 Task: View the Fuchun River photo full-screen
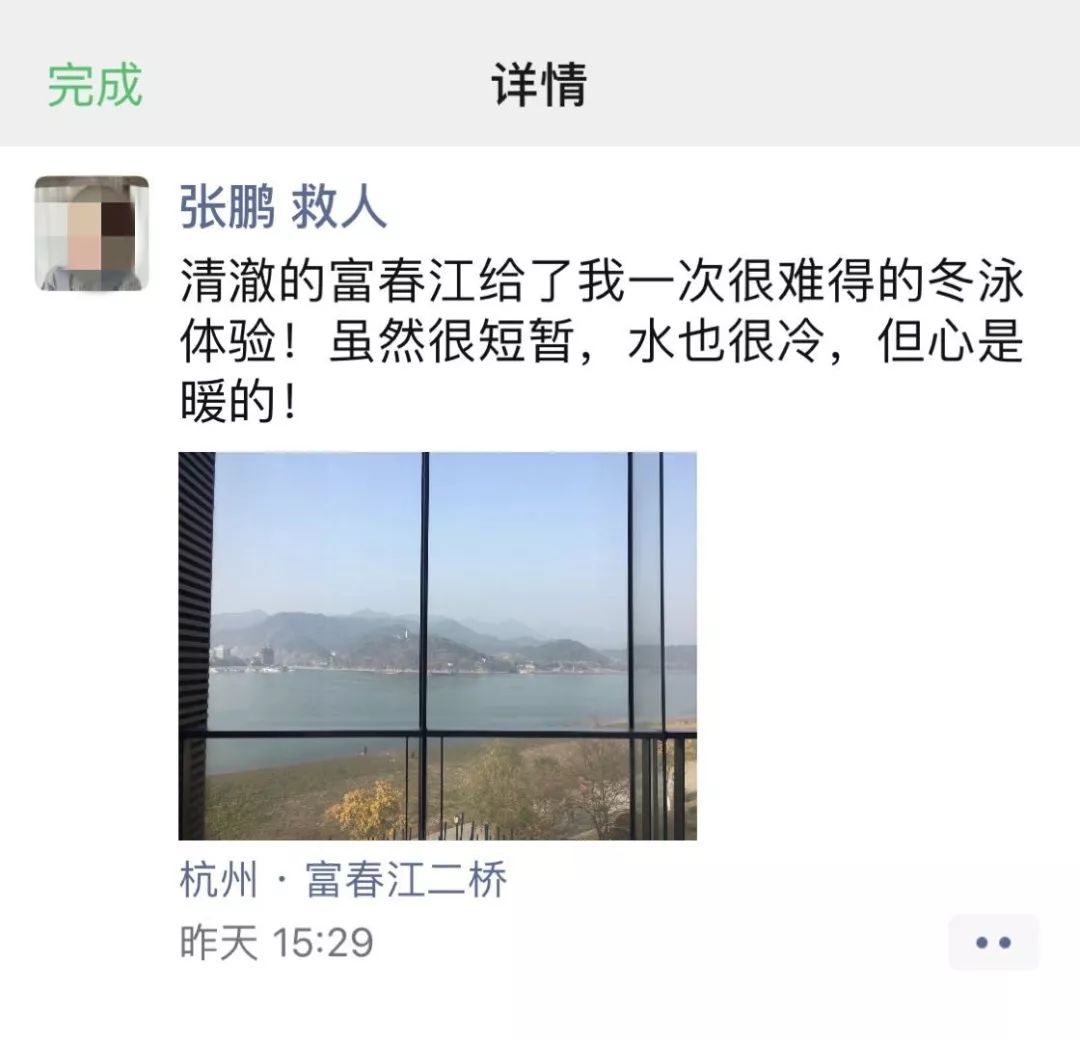point(437,646)
